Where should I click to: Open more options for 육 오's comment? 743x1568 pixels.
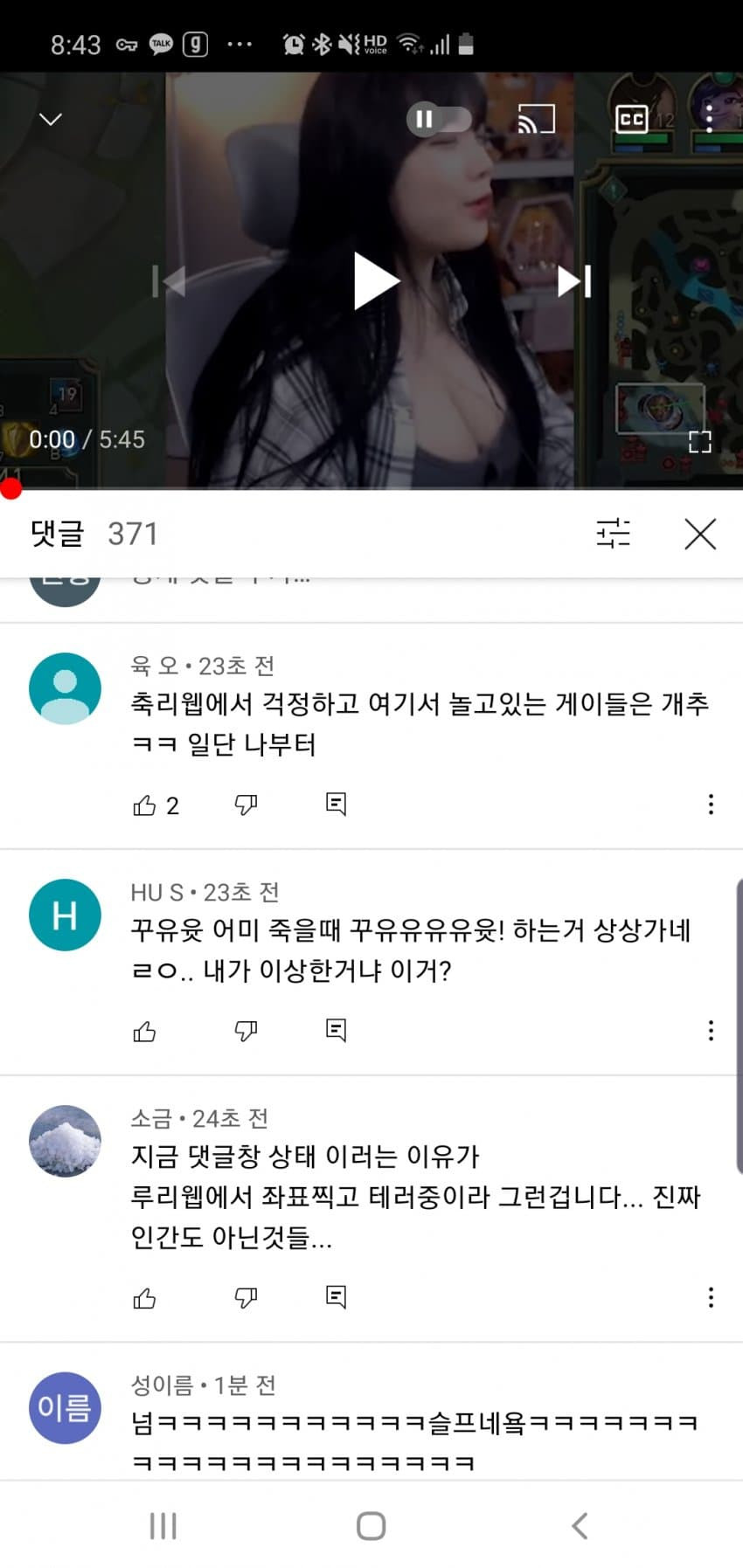coord(711,804)
